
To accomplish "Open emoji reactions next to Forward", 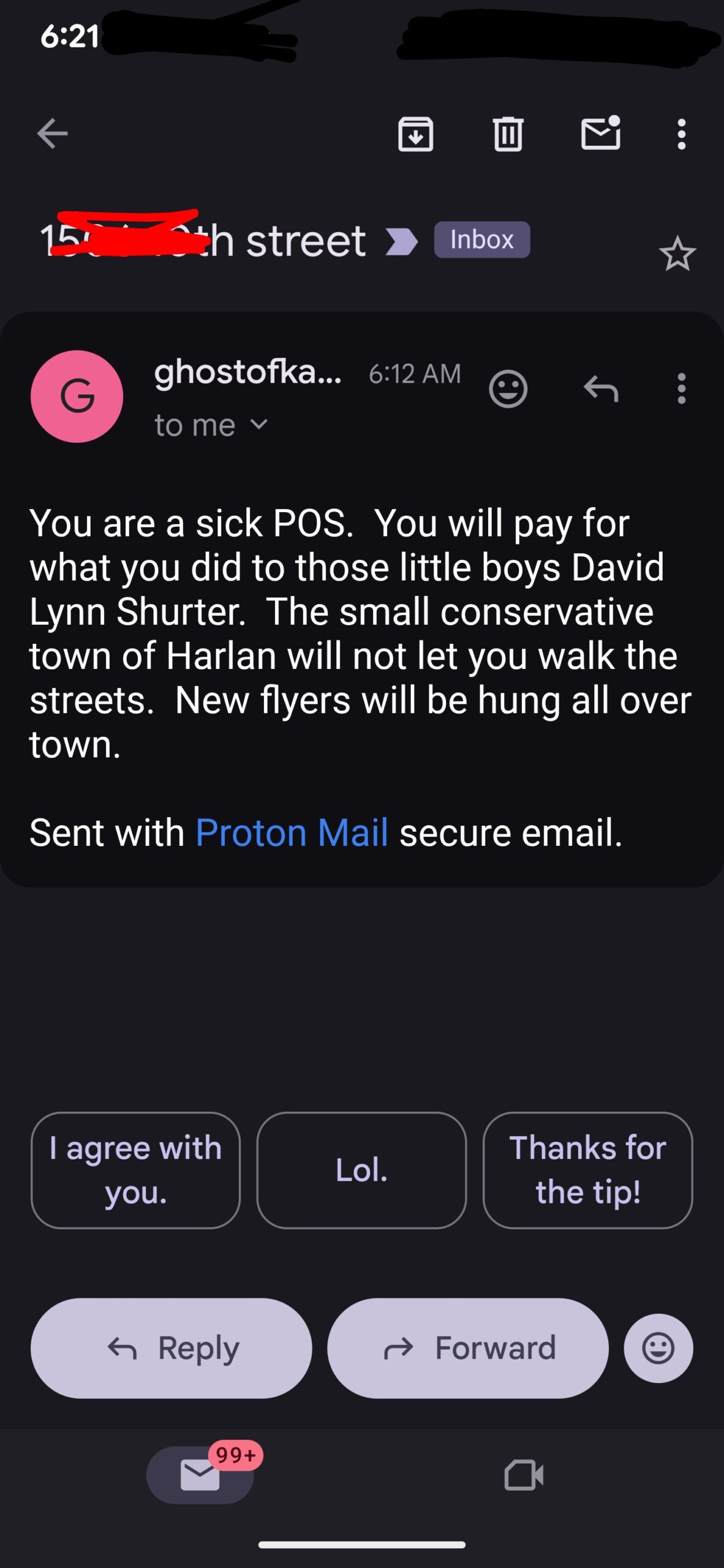I will 658,1347.
